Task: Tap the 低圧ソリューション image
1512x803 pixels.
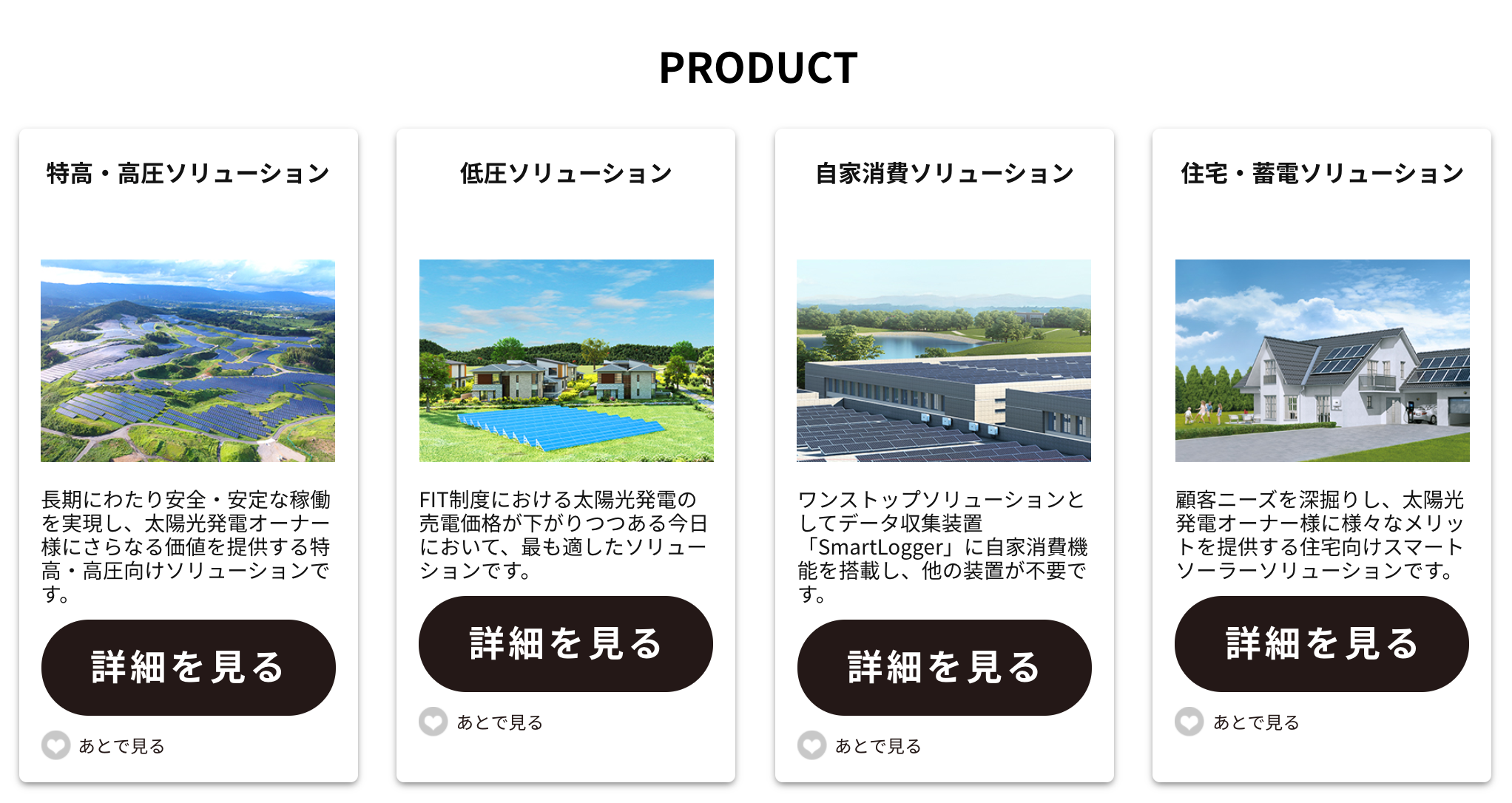Action: (x=566, y=361)
